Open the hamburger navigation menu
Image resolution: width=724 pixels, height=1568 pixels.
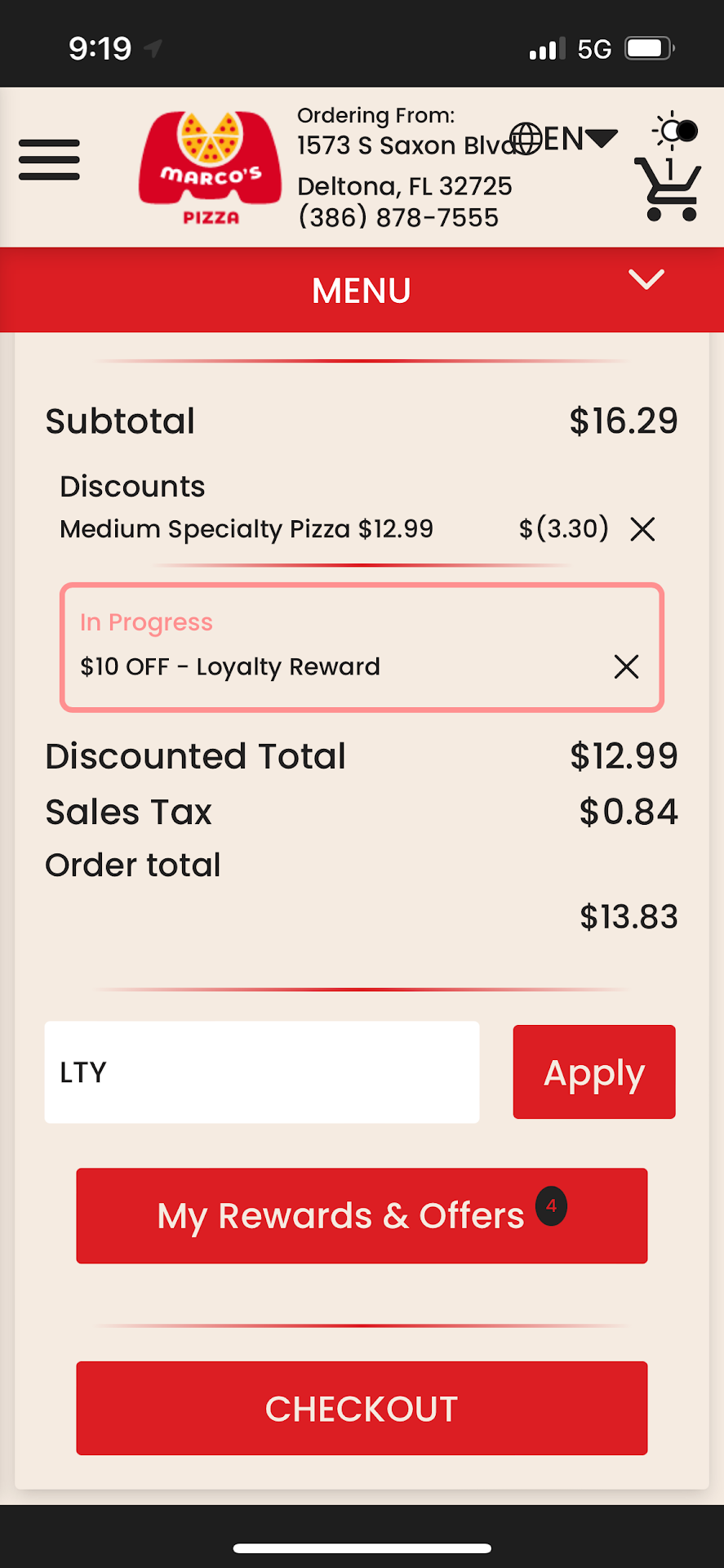tap(49, 160)
